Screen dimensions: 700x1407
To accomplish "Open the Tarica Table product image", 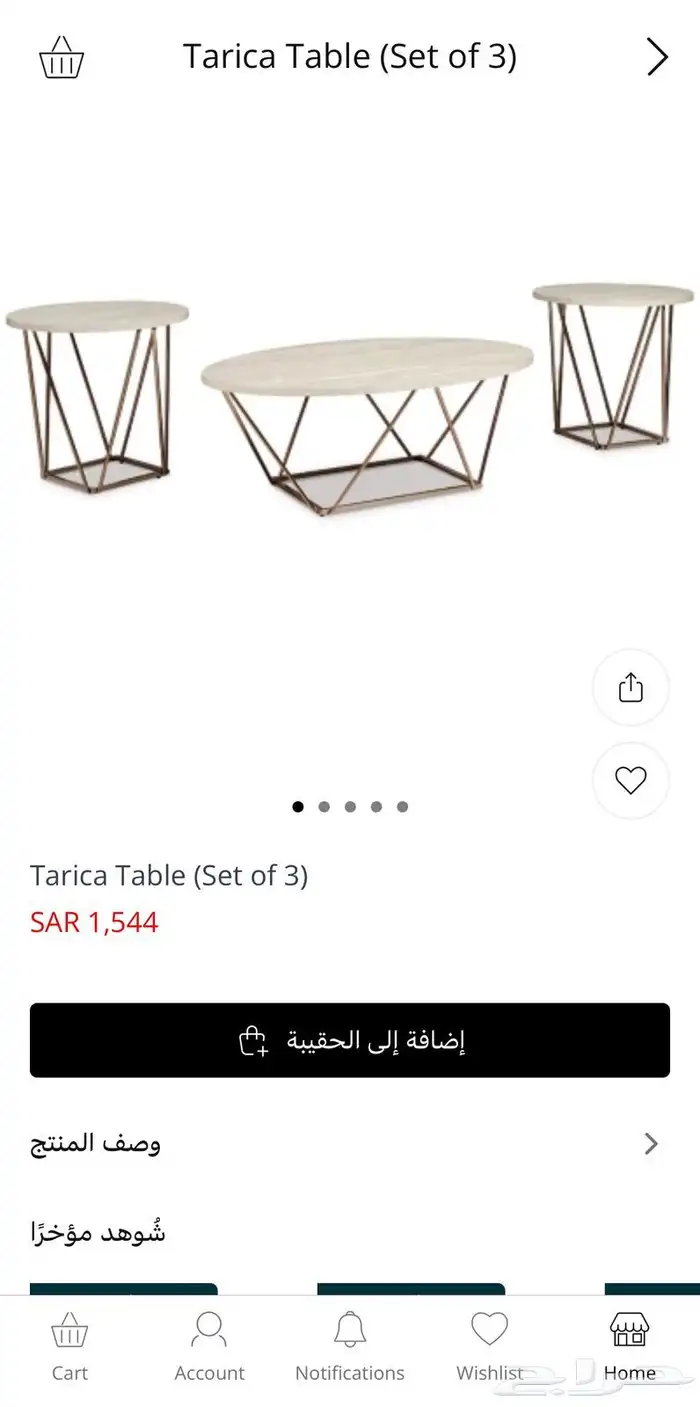I will (x=350, y=420).
